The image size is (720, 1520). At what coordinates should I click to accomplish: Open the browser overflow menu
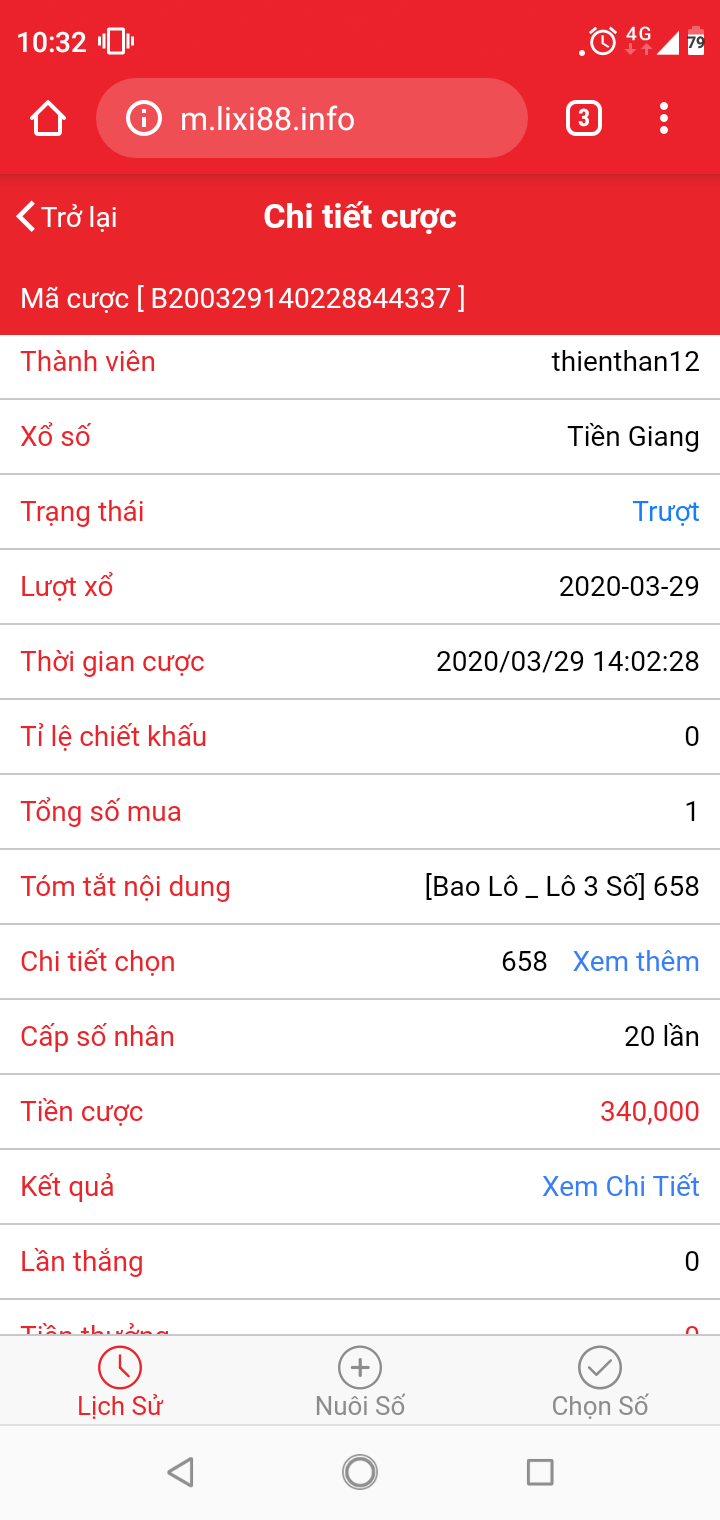pyautogui.click(x=664, y=119)
